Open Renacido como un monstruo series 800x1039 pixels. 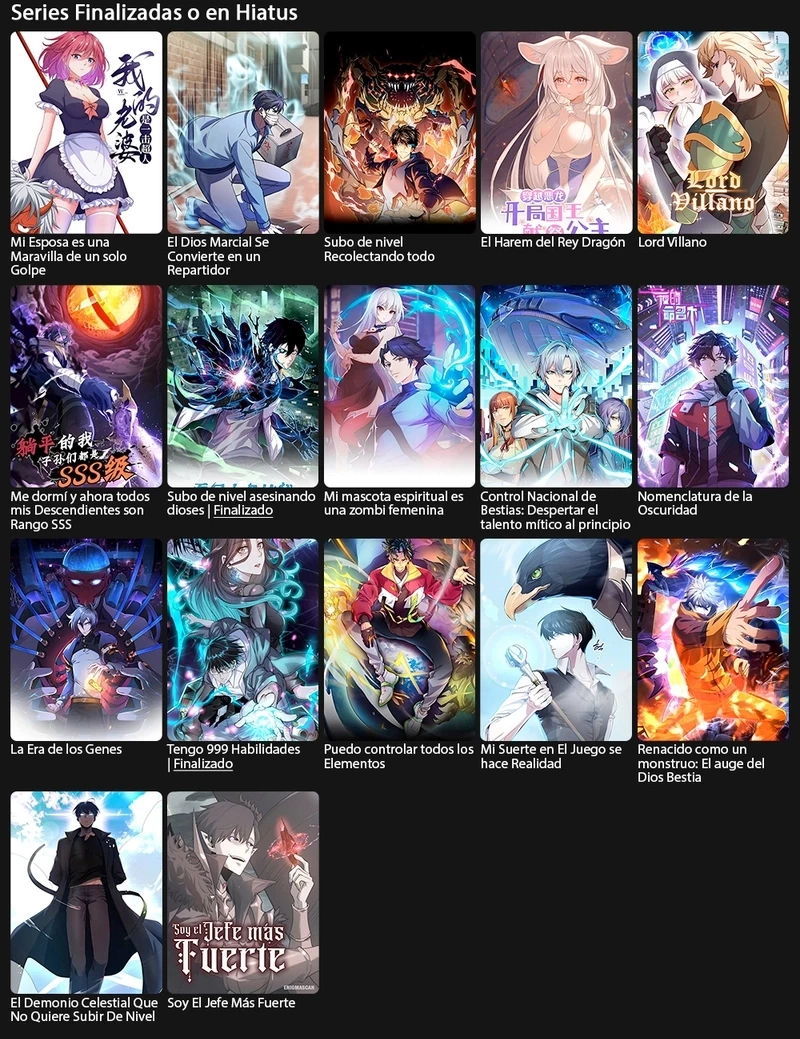tap(712, 640)
